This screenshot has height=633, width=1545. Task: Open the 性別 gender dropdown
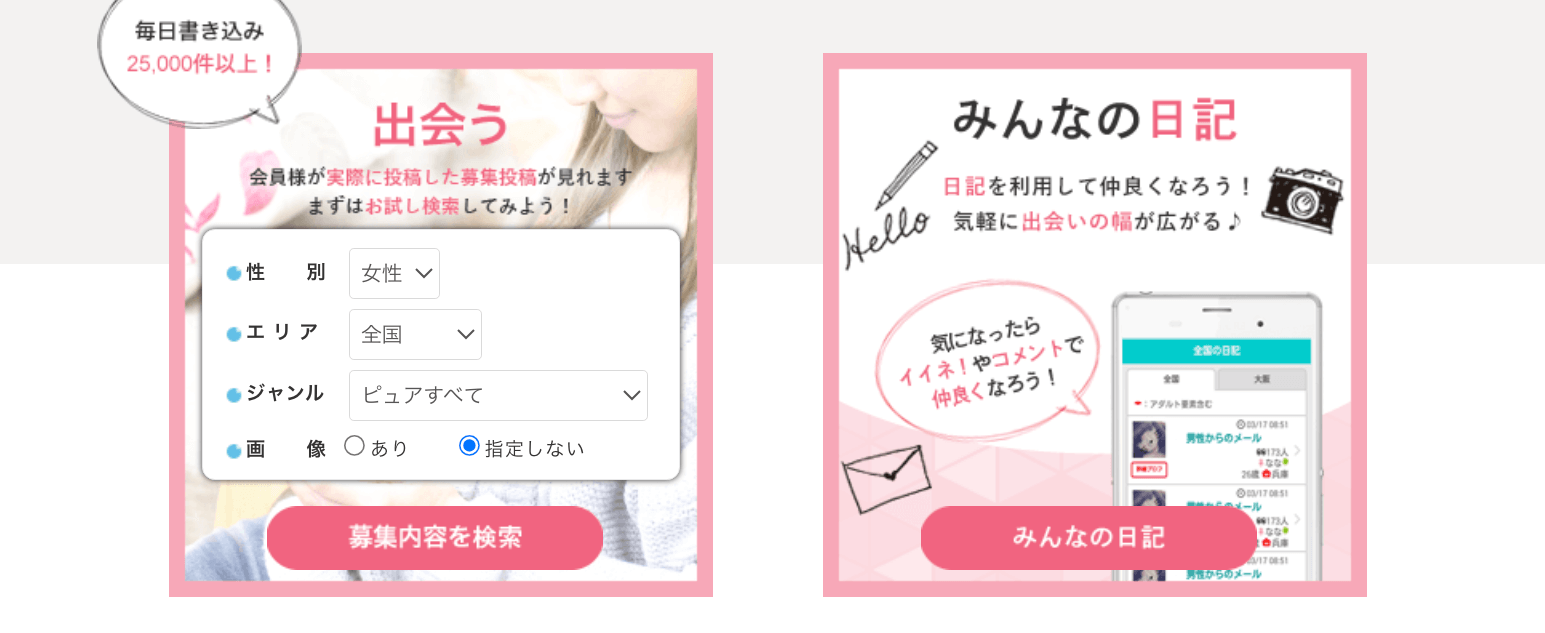tap(394, 273)
